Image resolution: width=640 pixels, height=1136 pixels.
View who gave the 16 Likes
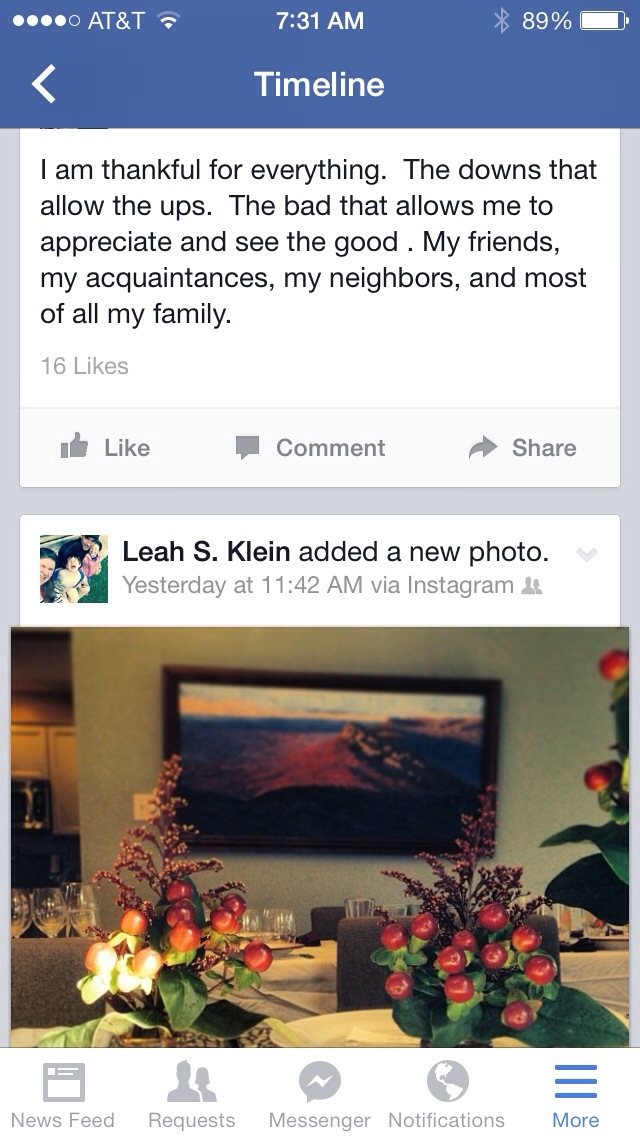click(85, 366)
